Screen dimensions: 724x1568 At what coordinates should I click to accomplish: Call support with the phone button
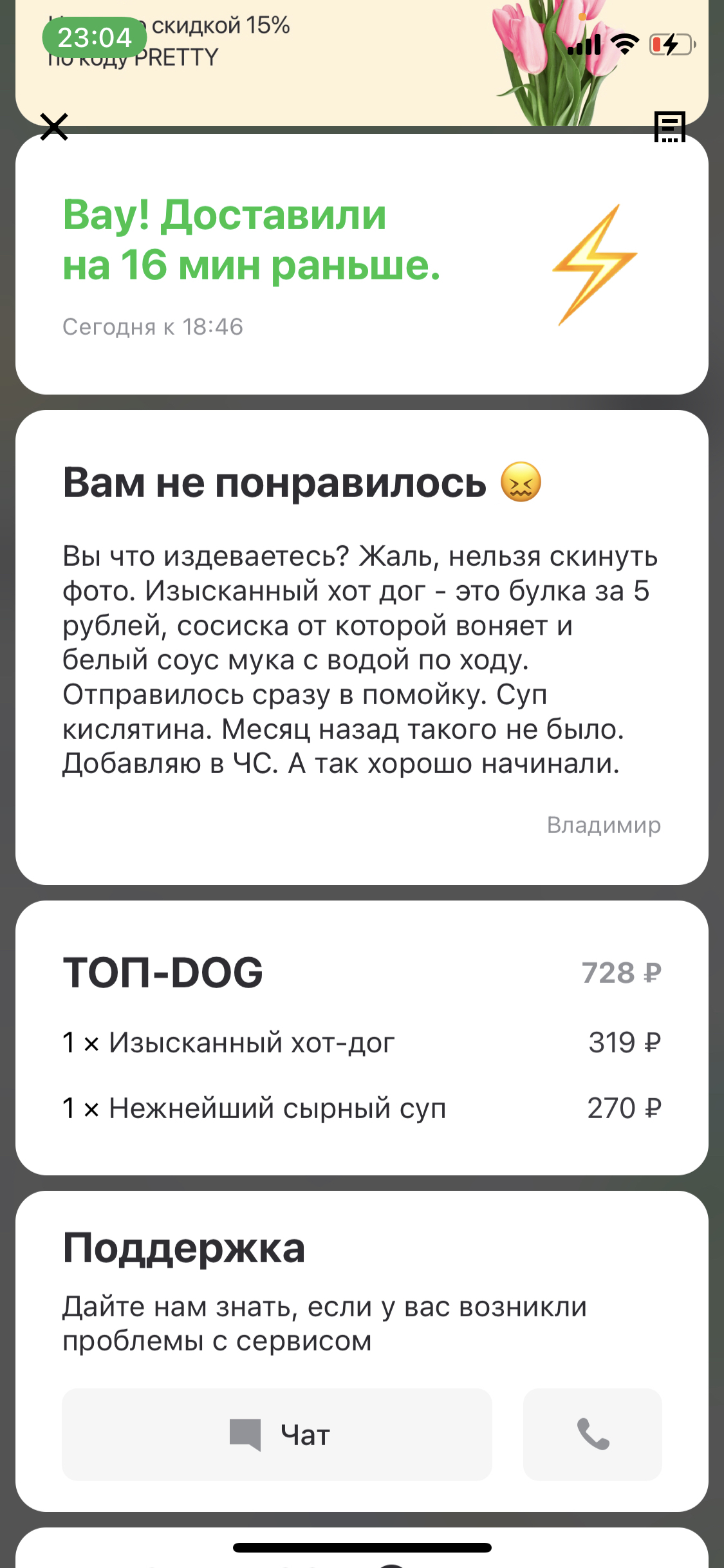coord(592,1434)
